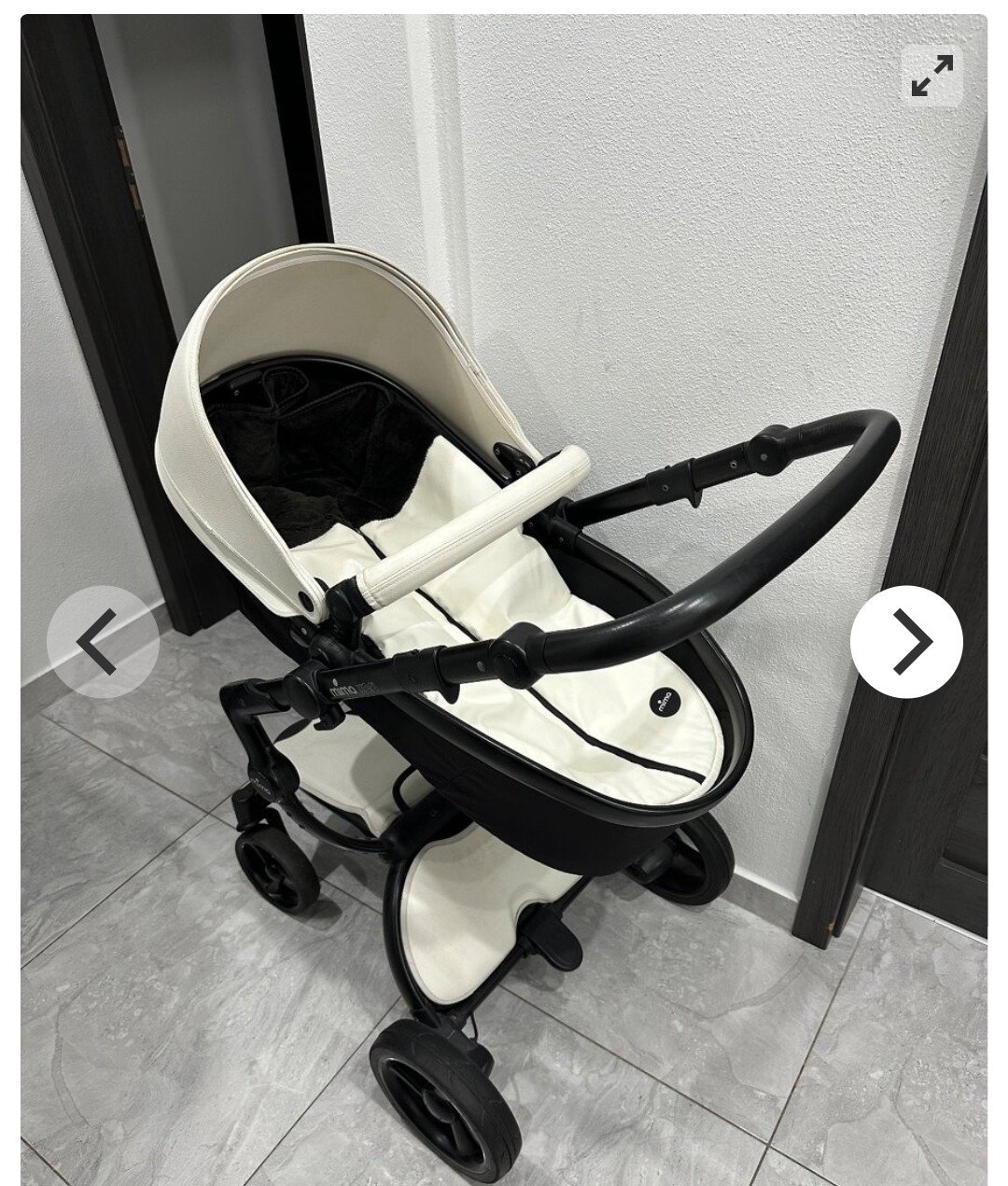The image size is (1008, 1186).
Task: Go to the next photo
Action: click(905, 641)
